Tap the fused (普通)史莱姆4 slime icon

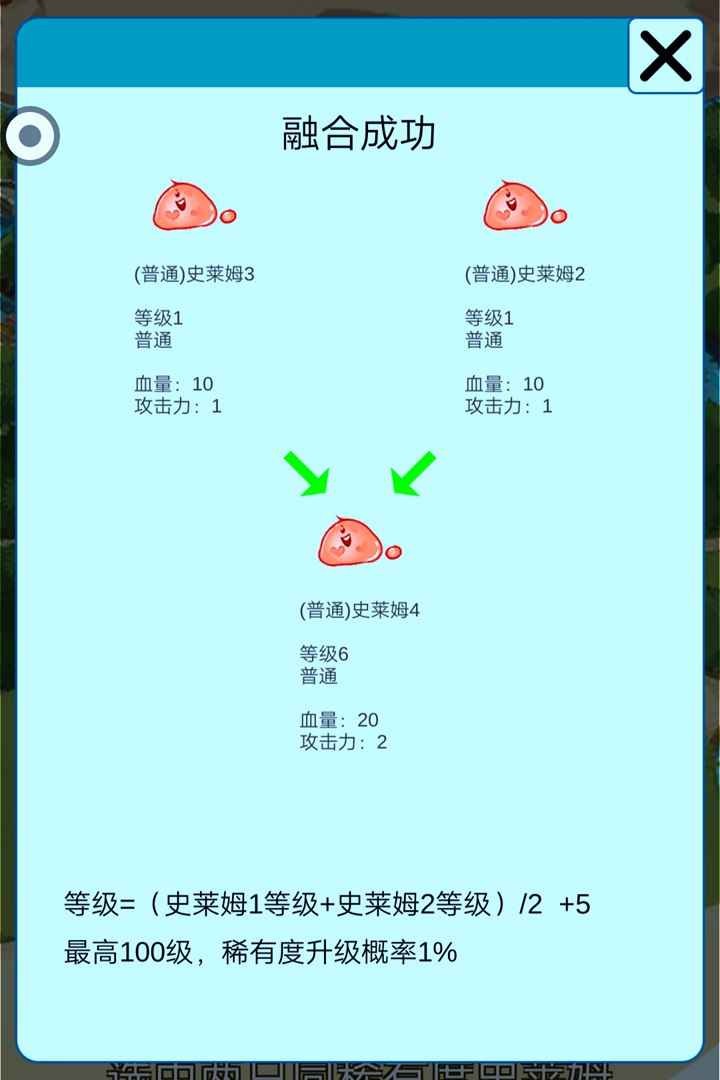point(350,545)
